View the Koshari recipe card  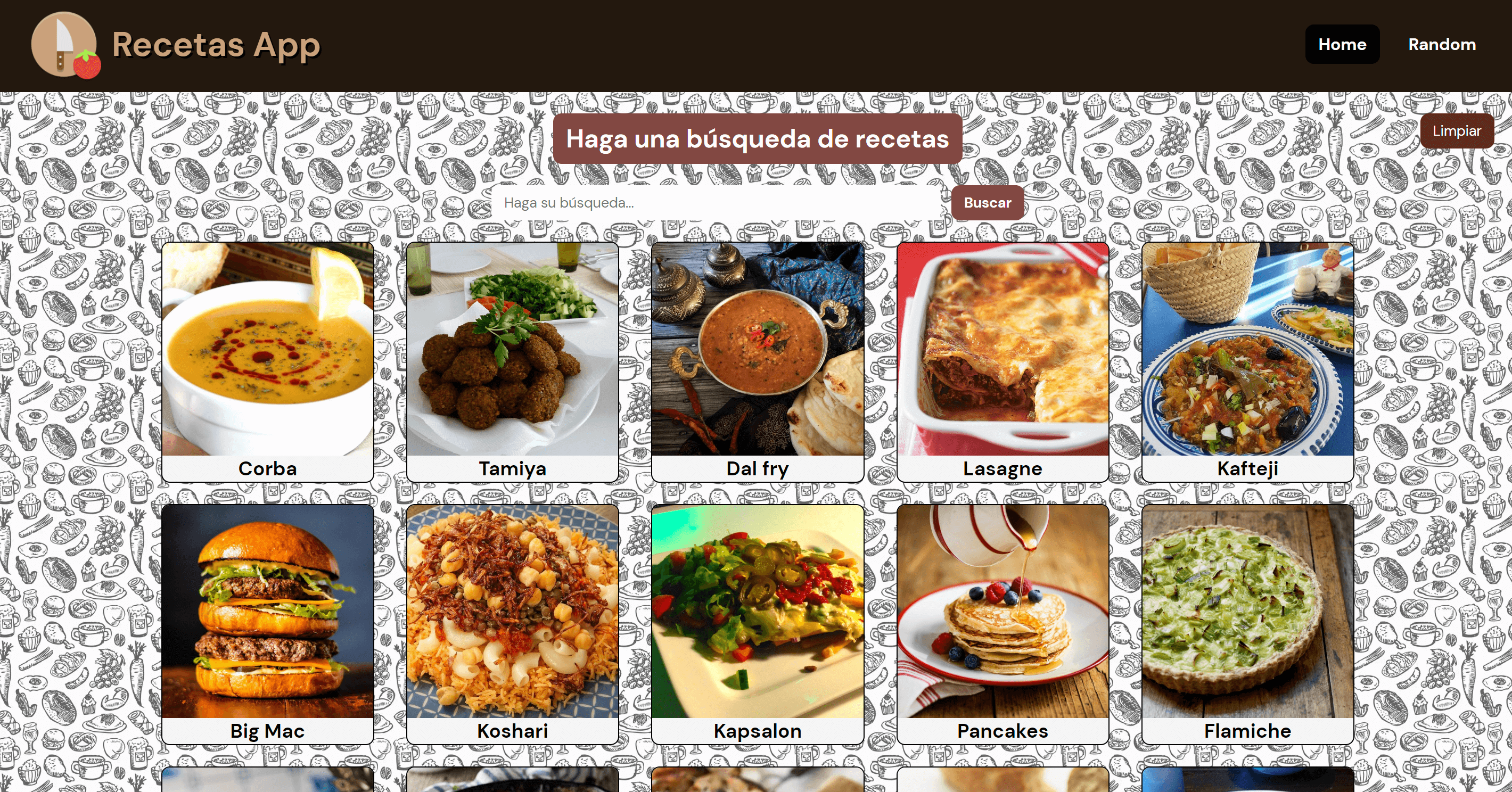512,624
